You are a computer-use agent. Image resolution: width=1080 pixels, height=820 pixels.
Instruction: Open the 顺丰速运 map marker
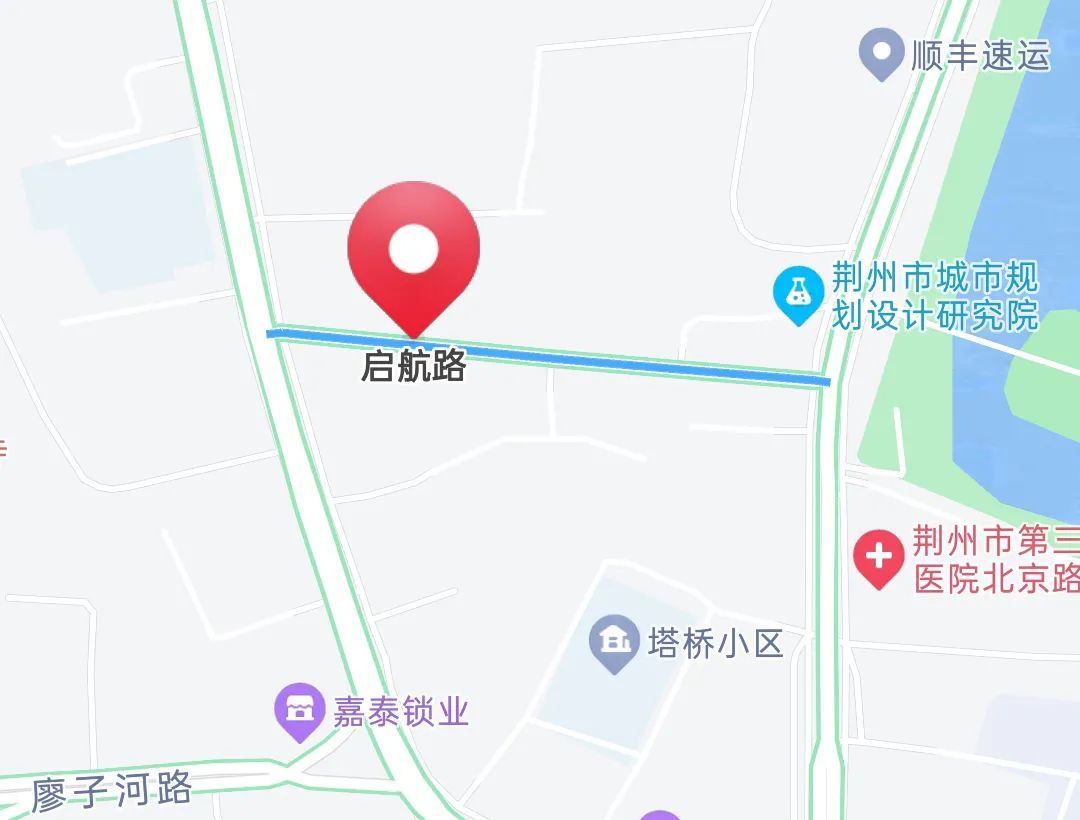pyautogui.click(x=881, y=54)
